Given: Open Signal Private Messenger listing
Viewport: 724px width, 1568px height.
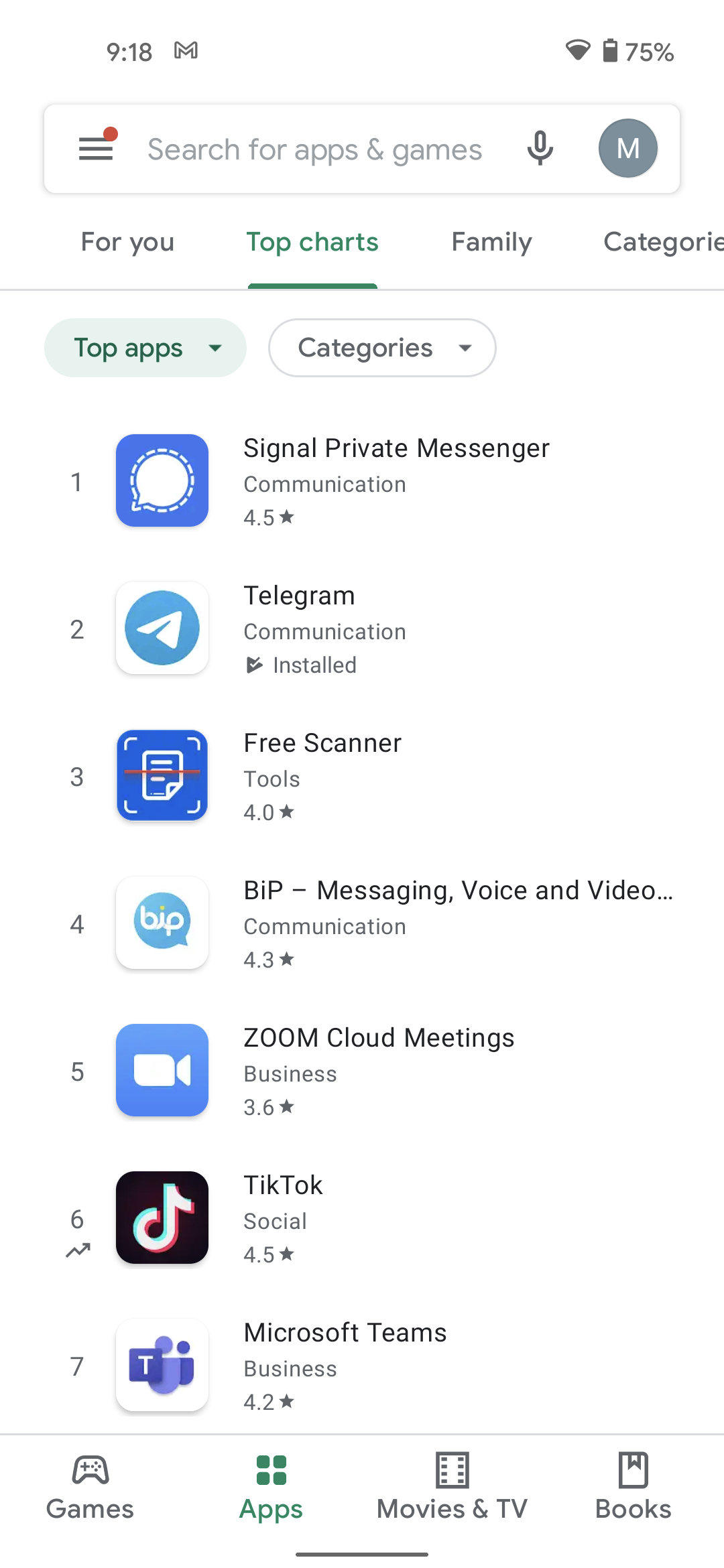Looking at the screenshot, I should (362, 481).
